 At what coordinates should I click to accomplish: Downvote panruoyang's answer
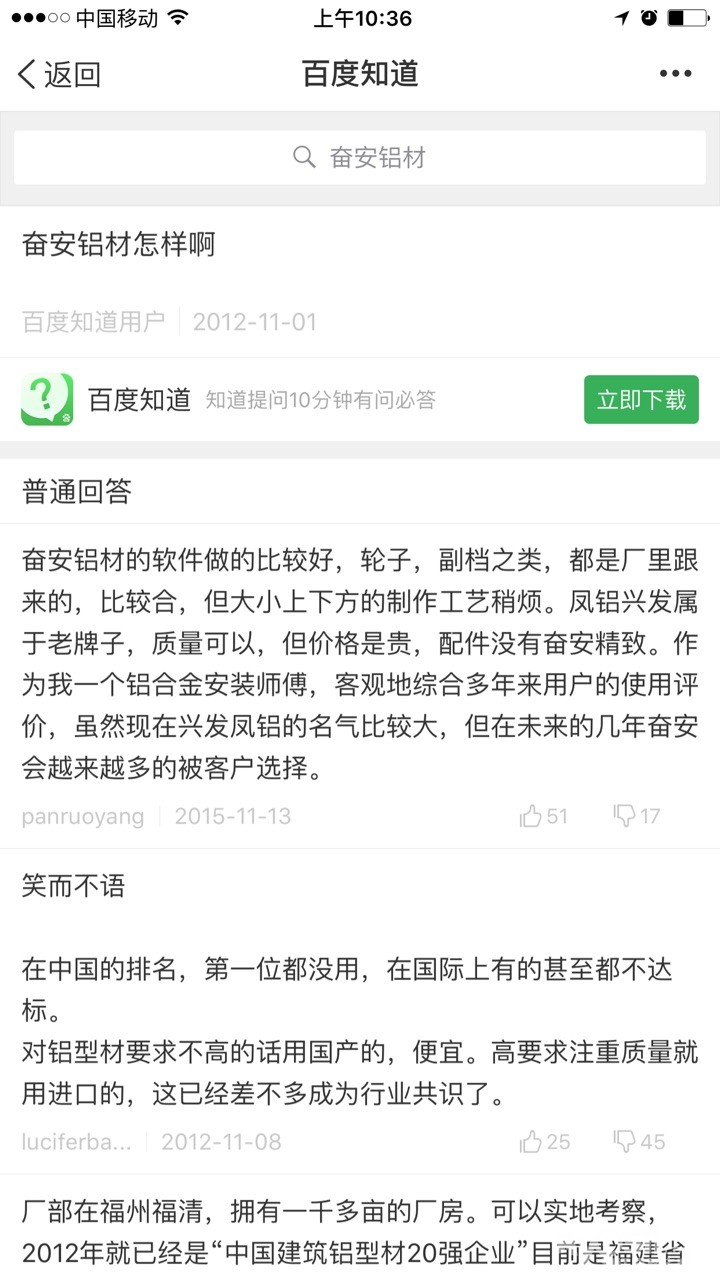637,816
